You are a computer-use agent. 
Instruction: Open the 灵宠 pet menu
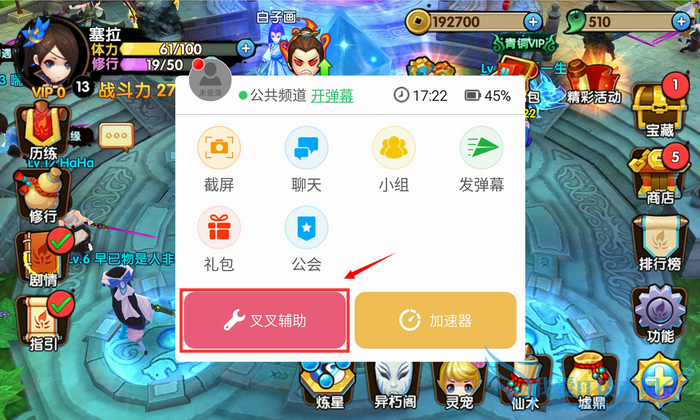click(459, 383)
